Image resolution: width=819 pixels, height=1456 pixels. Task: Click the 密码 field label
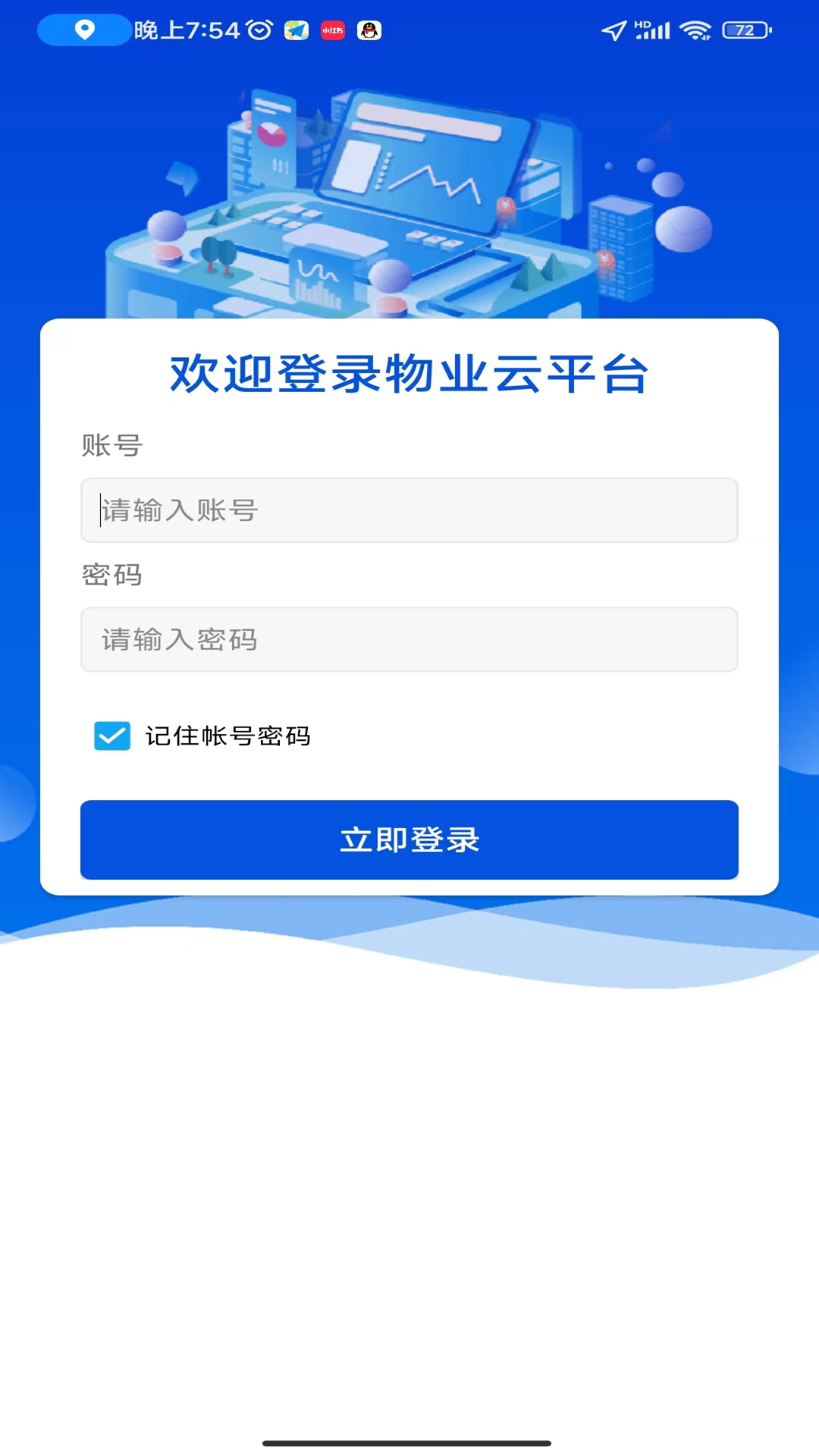tap(111, 575)
